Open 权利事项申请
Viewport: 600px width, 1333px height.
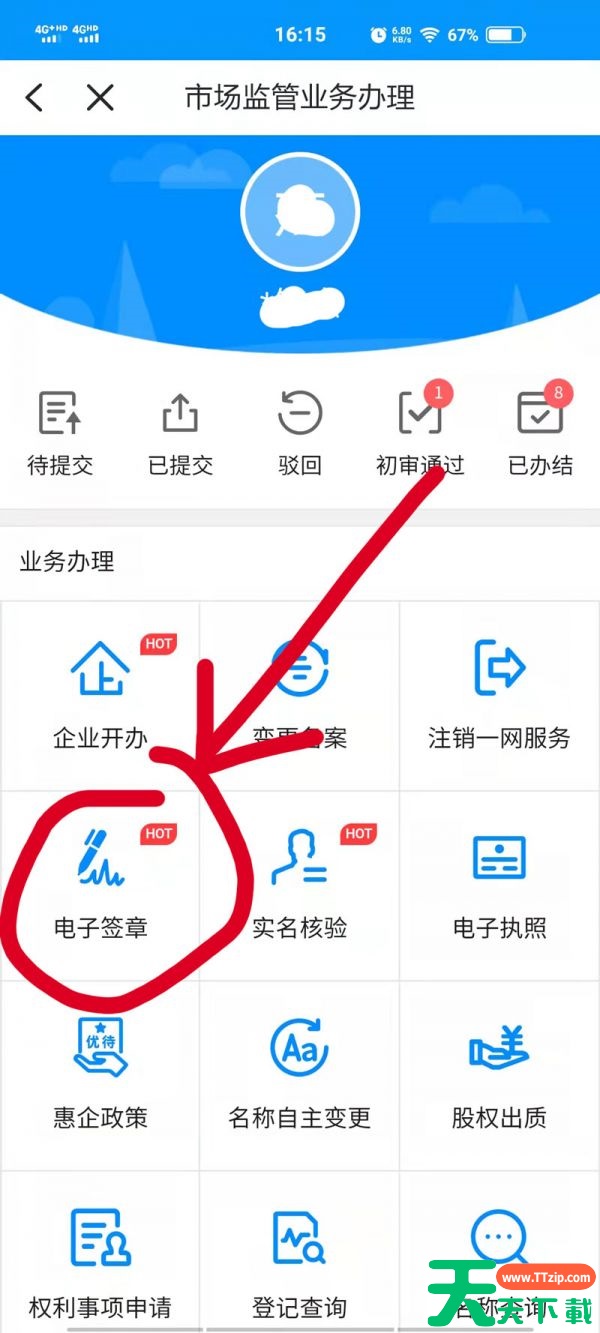[x=100, y=1262]
